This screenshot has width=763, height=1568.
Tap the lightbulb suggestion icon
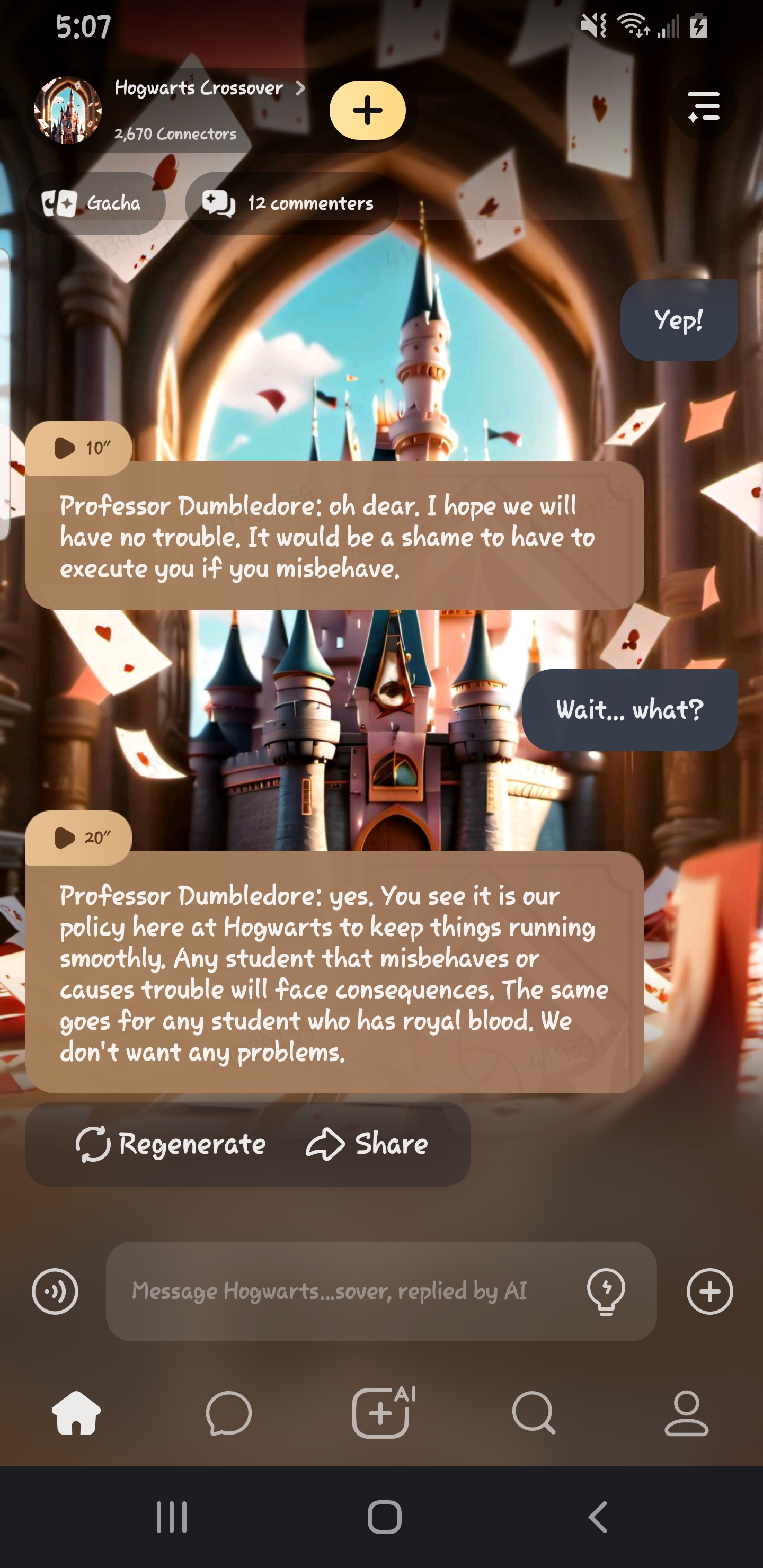tap(606, 1291)
